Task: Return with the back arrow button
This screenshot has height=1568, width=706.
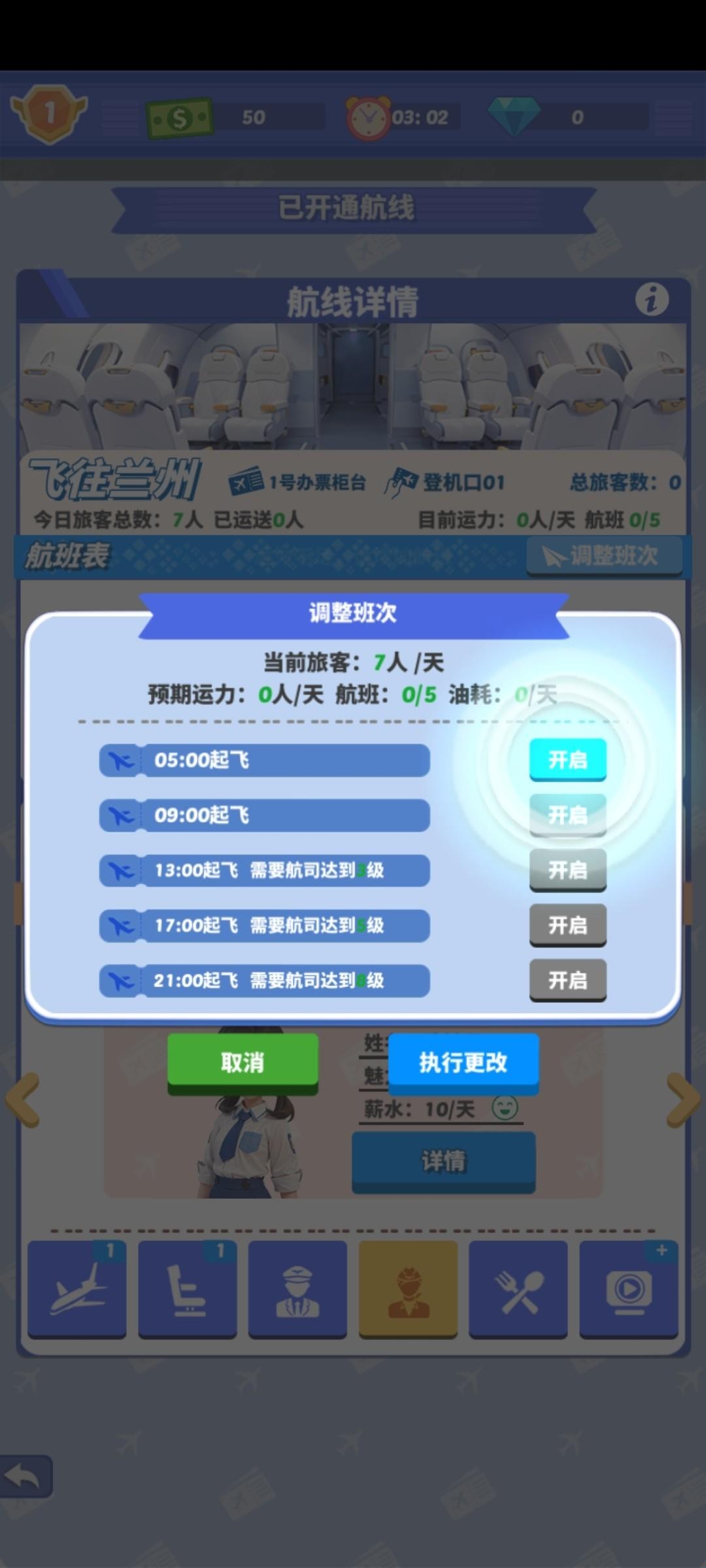Action: click(25, 1475)
